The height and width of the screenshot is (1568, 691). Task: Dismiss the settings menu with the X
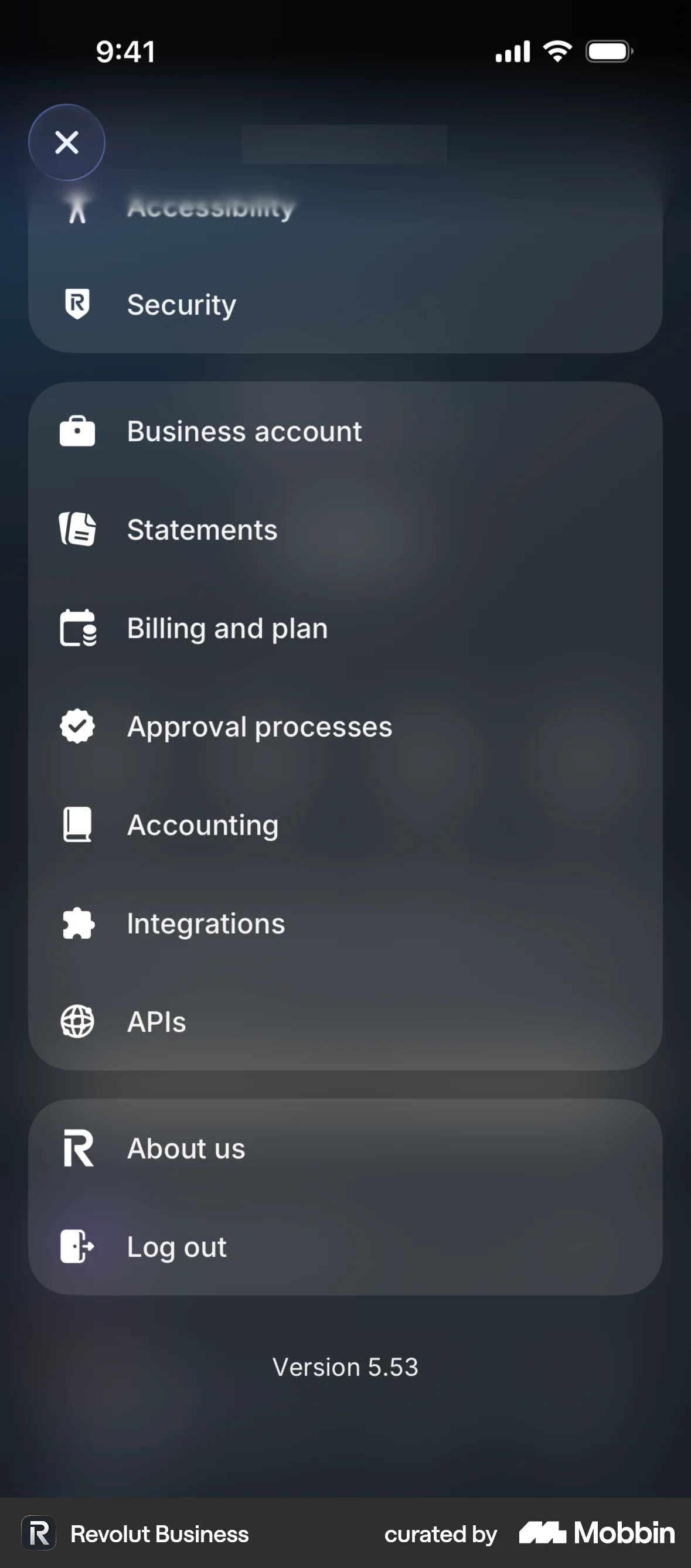tap(67, 142)
